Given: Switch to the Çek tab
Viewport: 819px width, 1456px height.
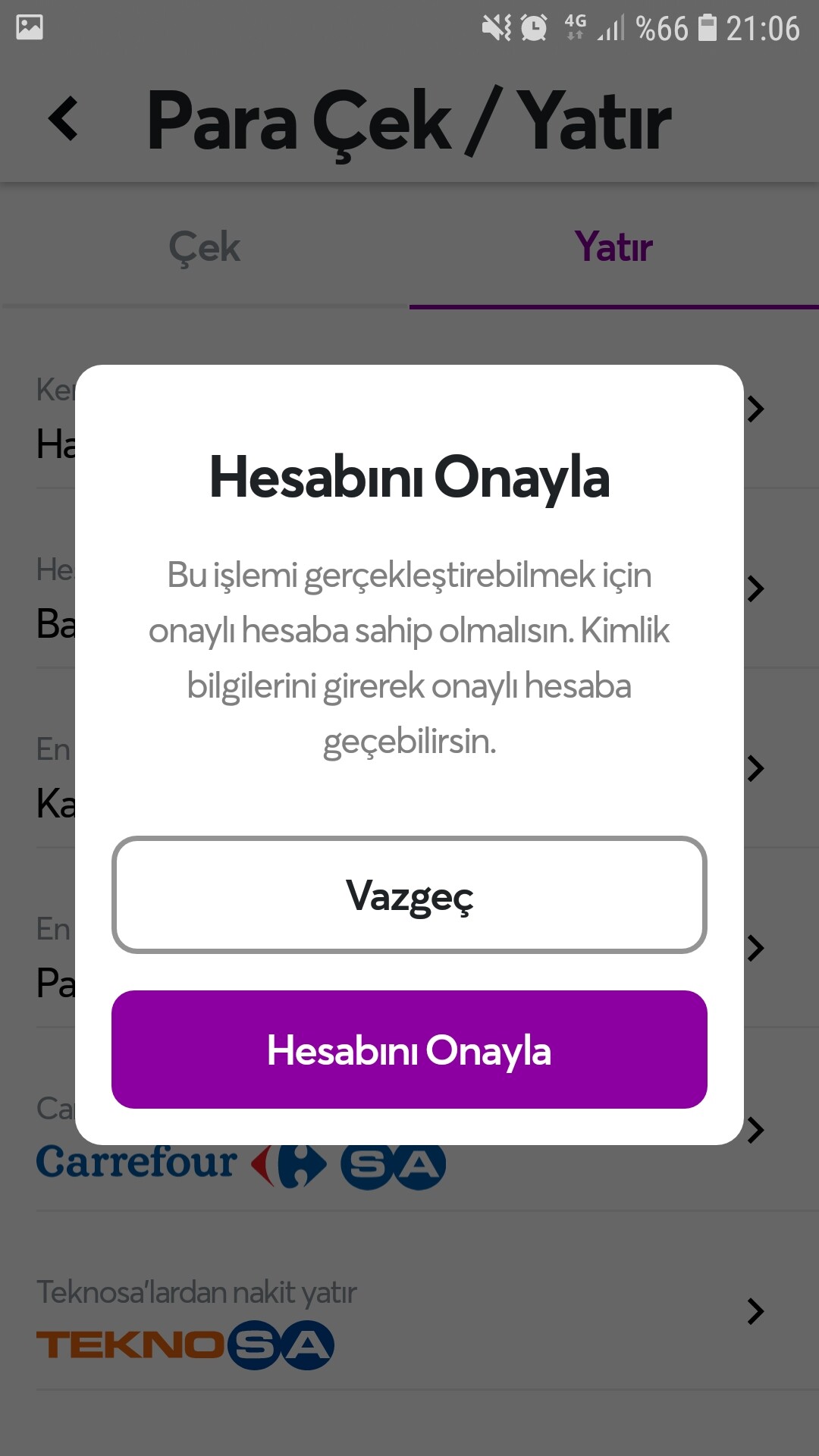Looking at the screenshot, I should click(x=205, y=246).
